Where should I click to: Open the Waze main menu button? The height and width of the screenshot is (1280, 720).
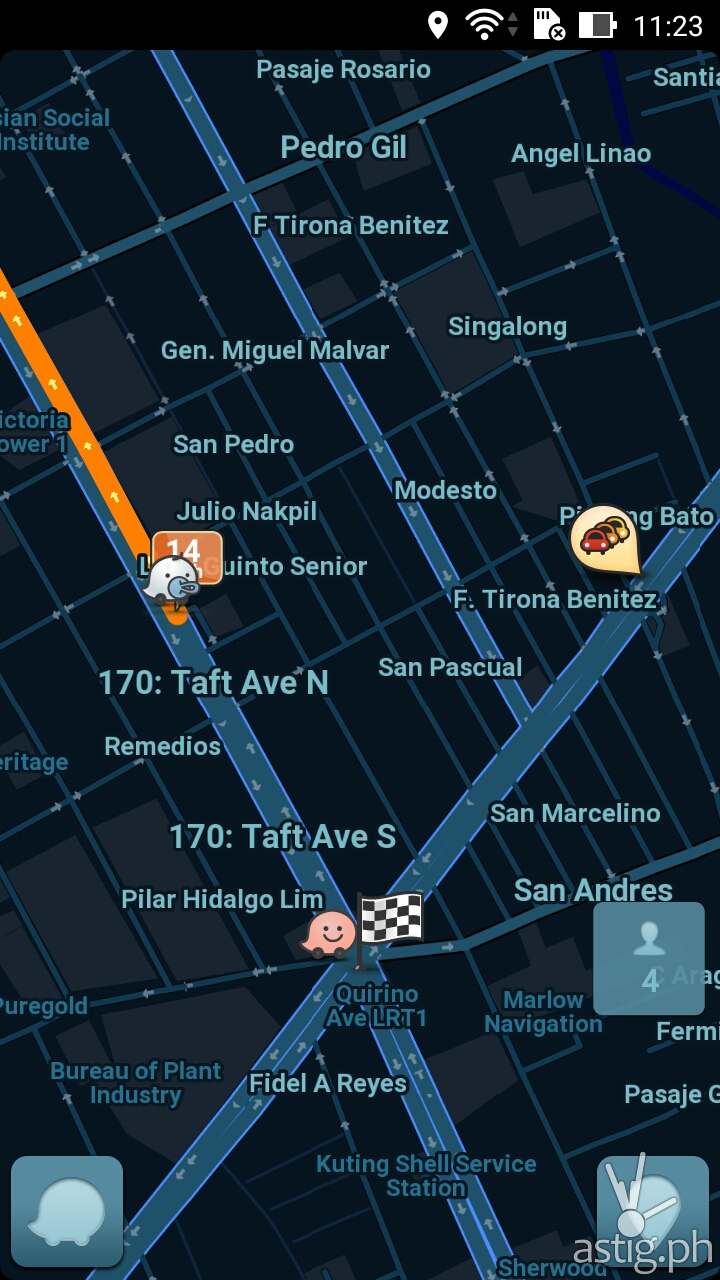pos(67,1211)
